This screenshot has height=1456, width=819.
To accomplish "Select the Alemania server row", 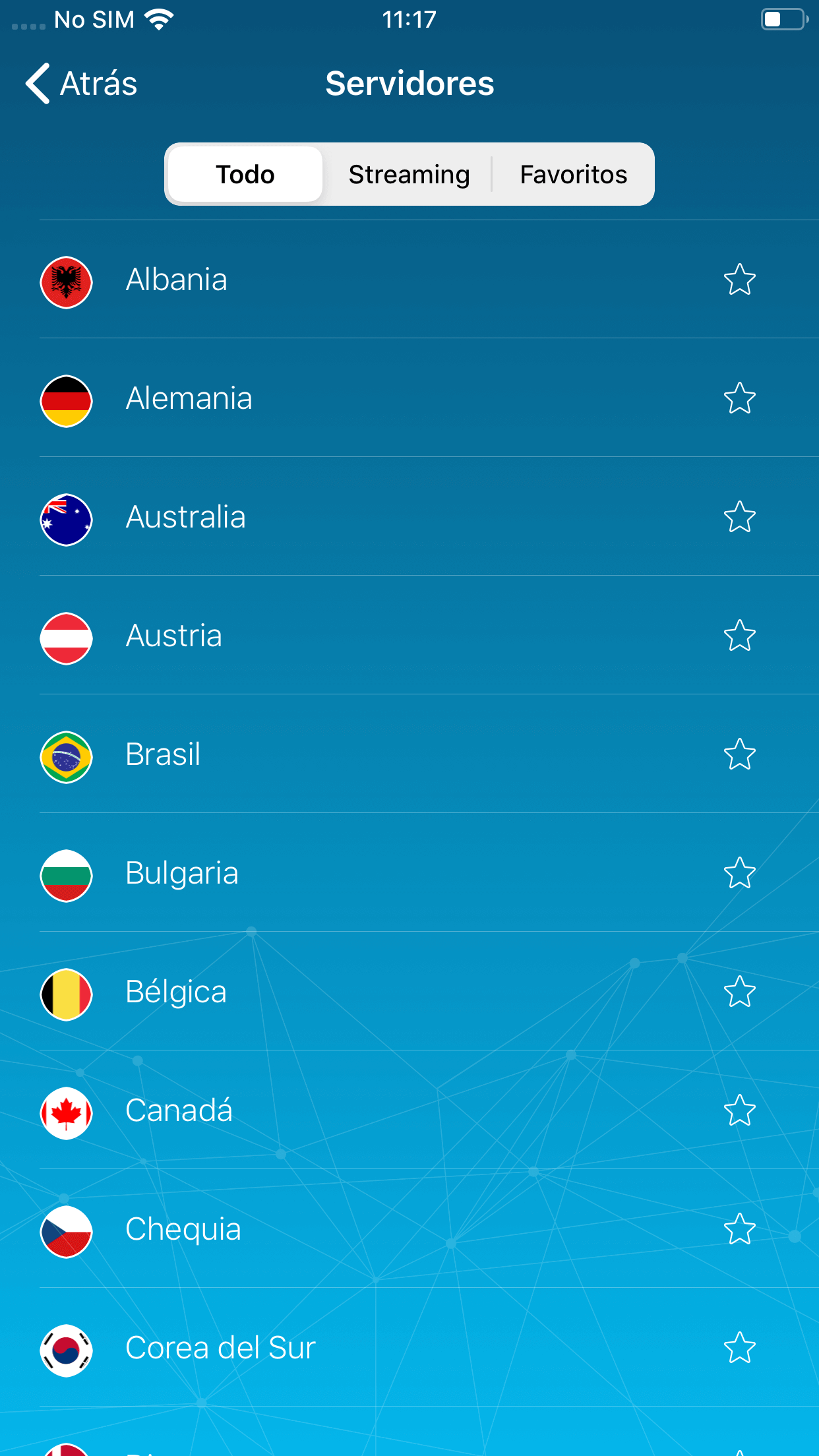I will [429, 398].
